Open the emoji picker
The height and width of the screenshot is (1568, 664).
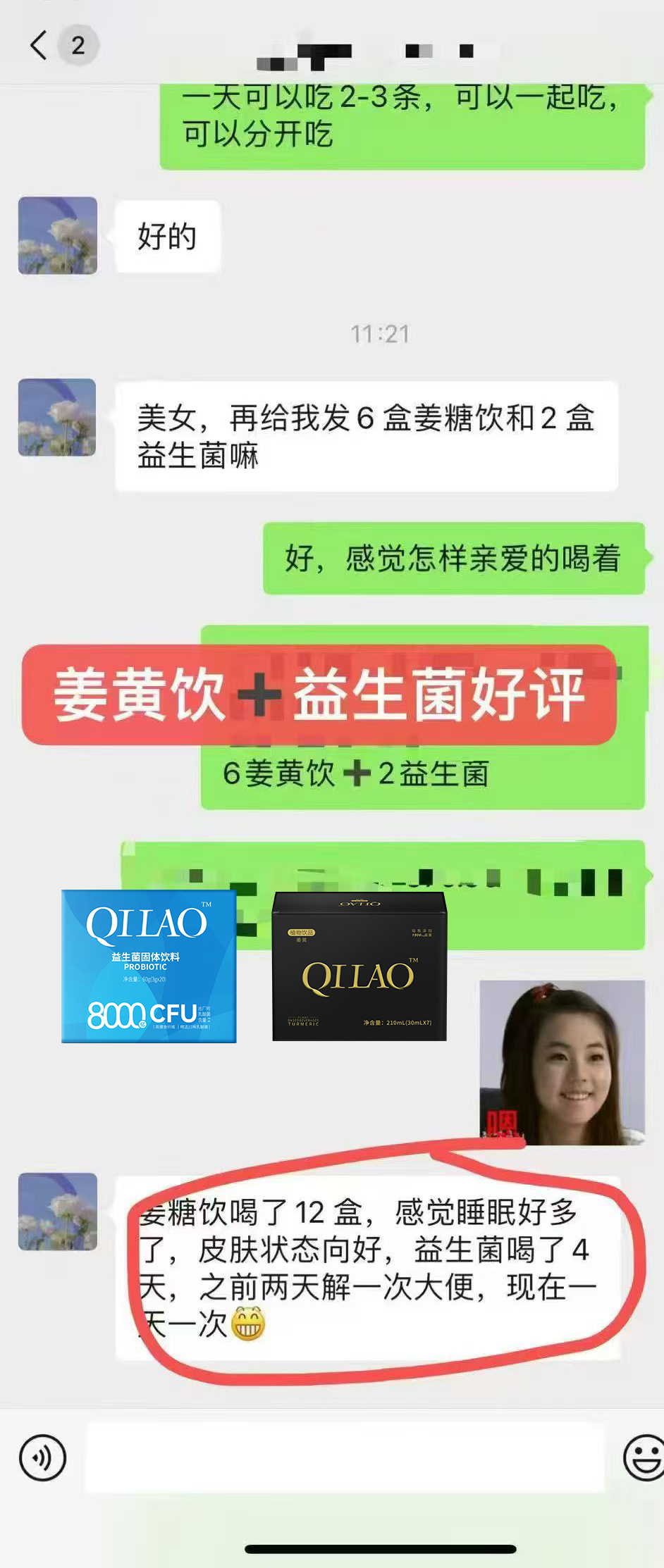pyautogui.click(x=643, y=1457)
